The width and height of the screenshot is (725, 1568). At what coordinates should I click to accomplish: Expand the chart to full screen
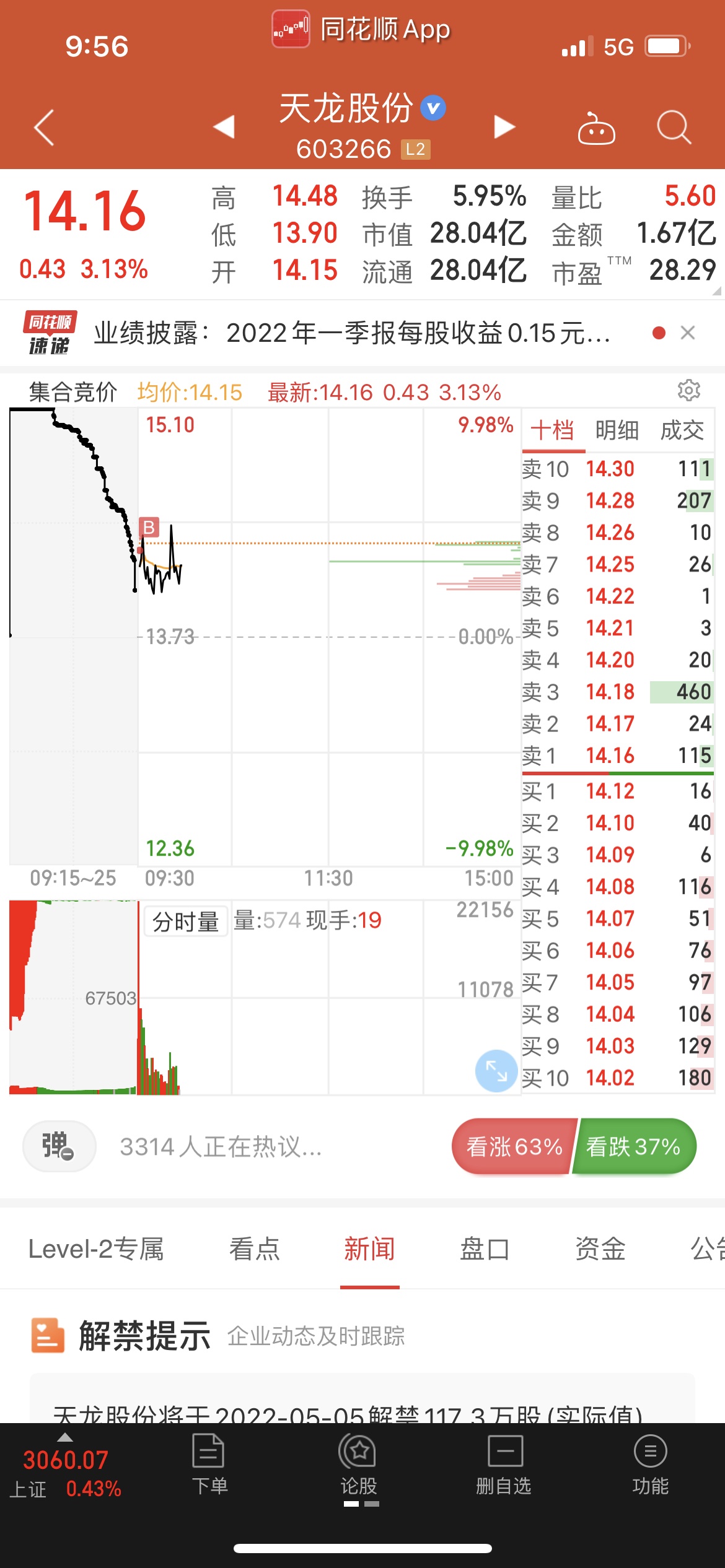(496, 1071)
